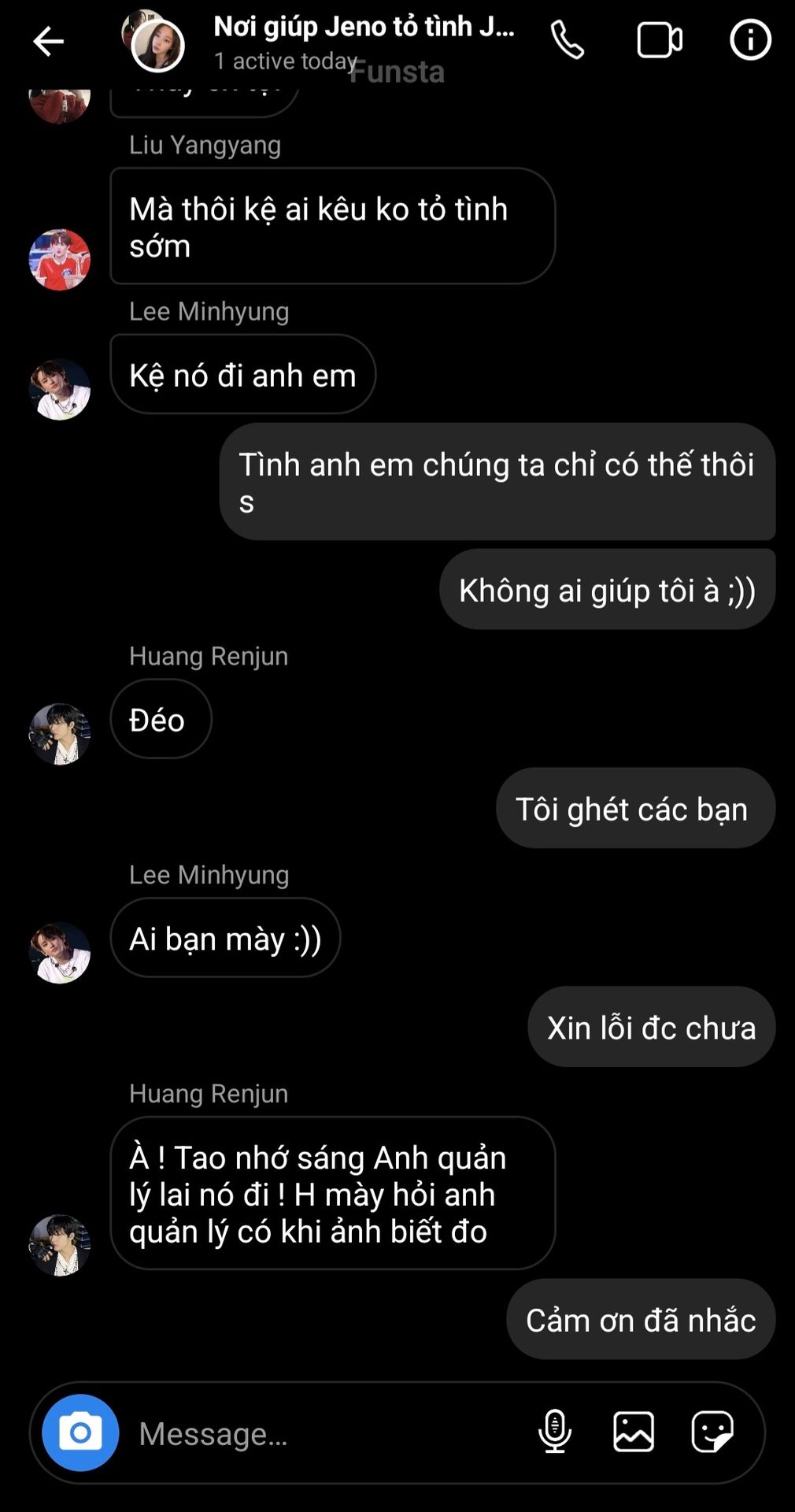Open Lee Minhyung's avatar beside "Kệ nó đi anh em"
Image resolution: width=795 pixels, height=1512 pixels.
click(x=59, y=389)
